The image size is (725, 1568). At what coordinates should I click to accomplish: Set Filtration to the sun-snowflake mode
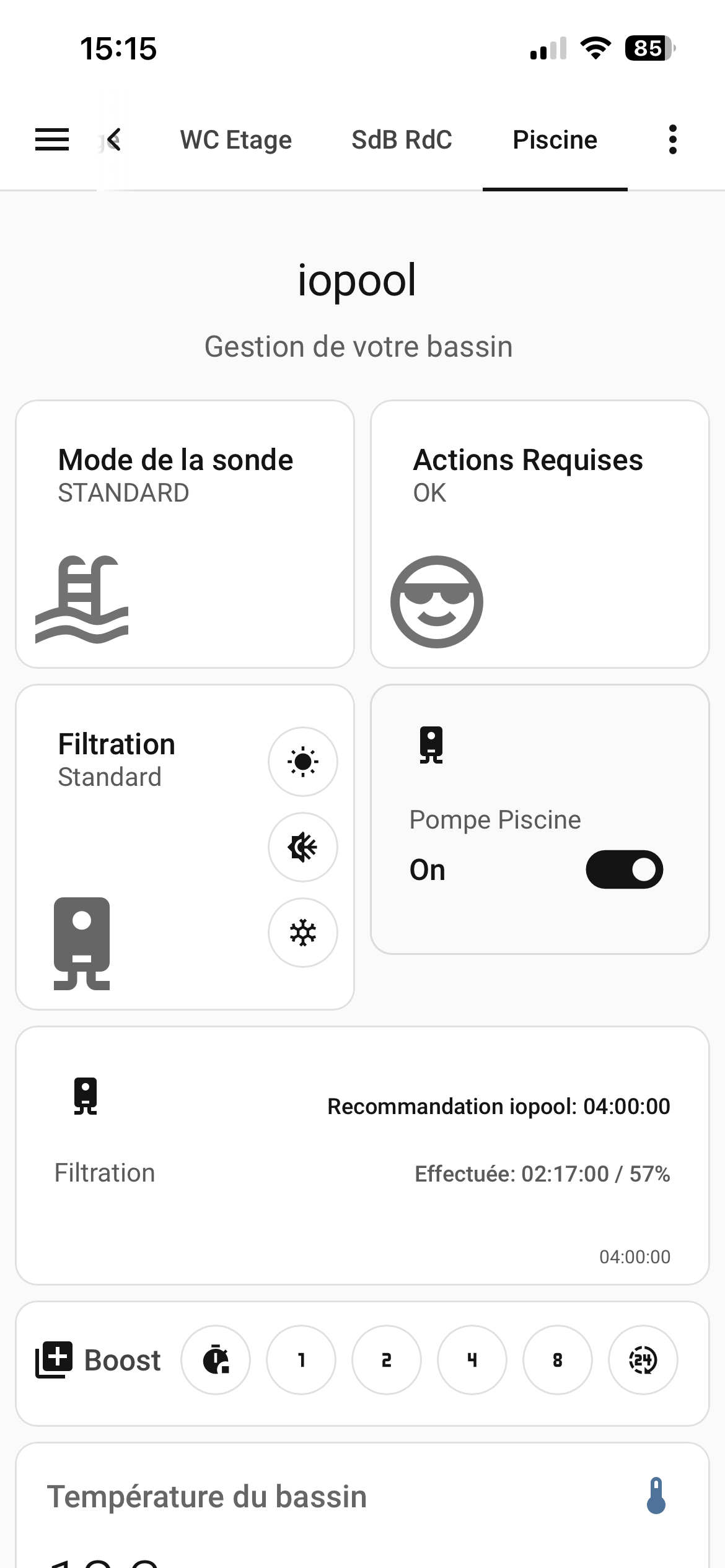coord(303,847)
